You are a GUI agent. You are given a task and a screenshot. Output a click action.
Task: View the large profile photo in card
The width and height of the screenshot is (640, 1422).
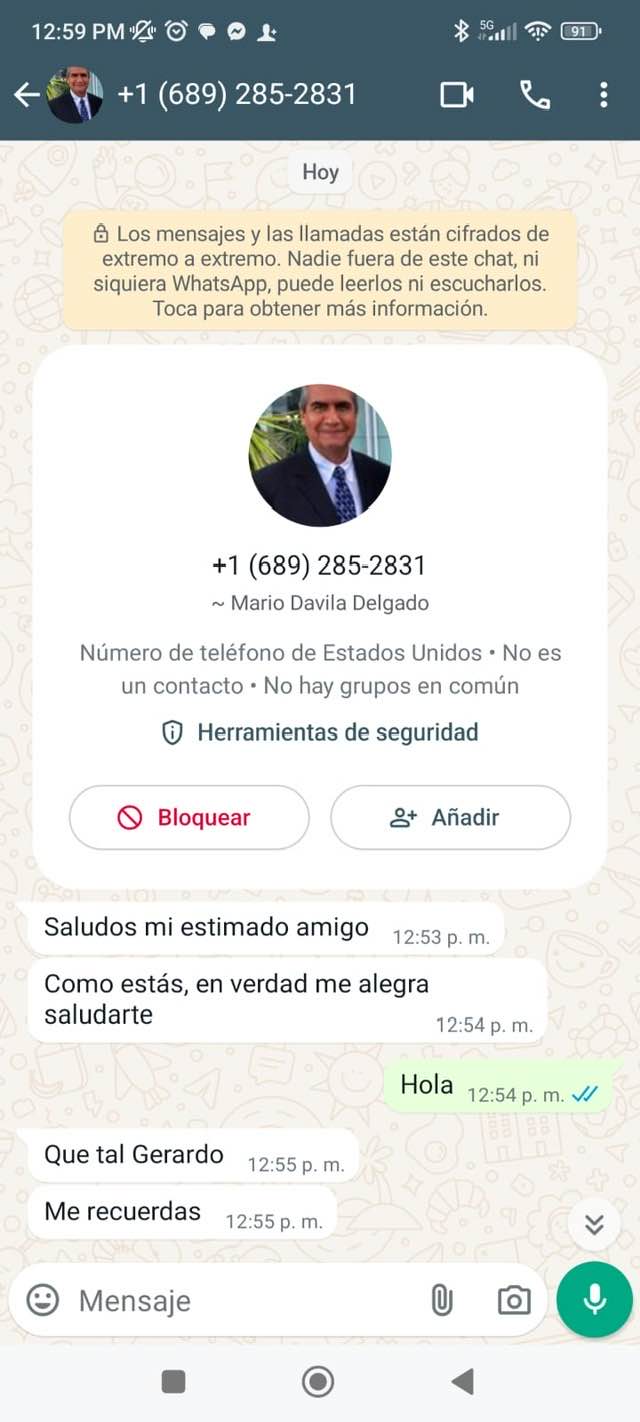(320, 455)
